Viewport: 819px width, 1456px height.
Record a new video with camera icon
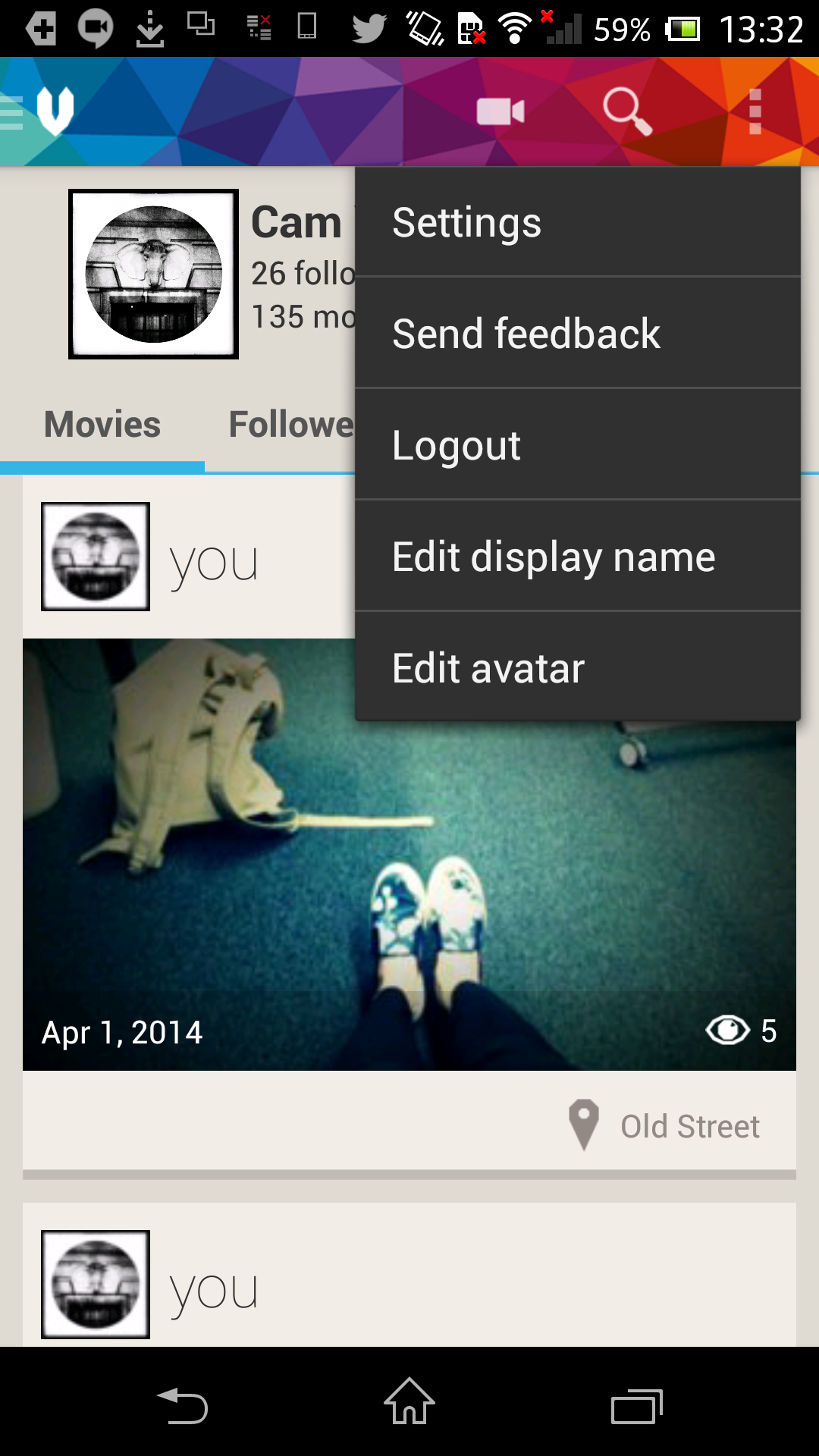click(x=500, y=112)
